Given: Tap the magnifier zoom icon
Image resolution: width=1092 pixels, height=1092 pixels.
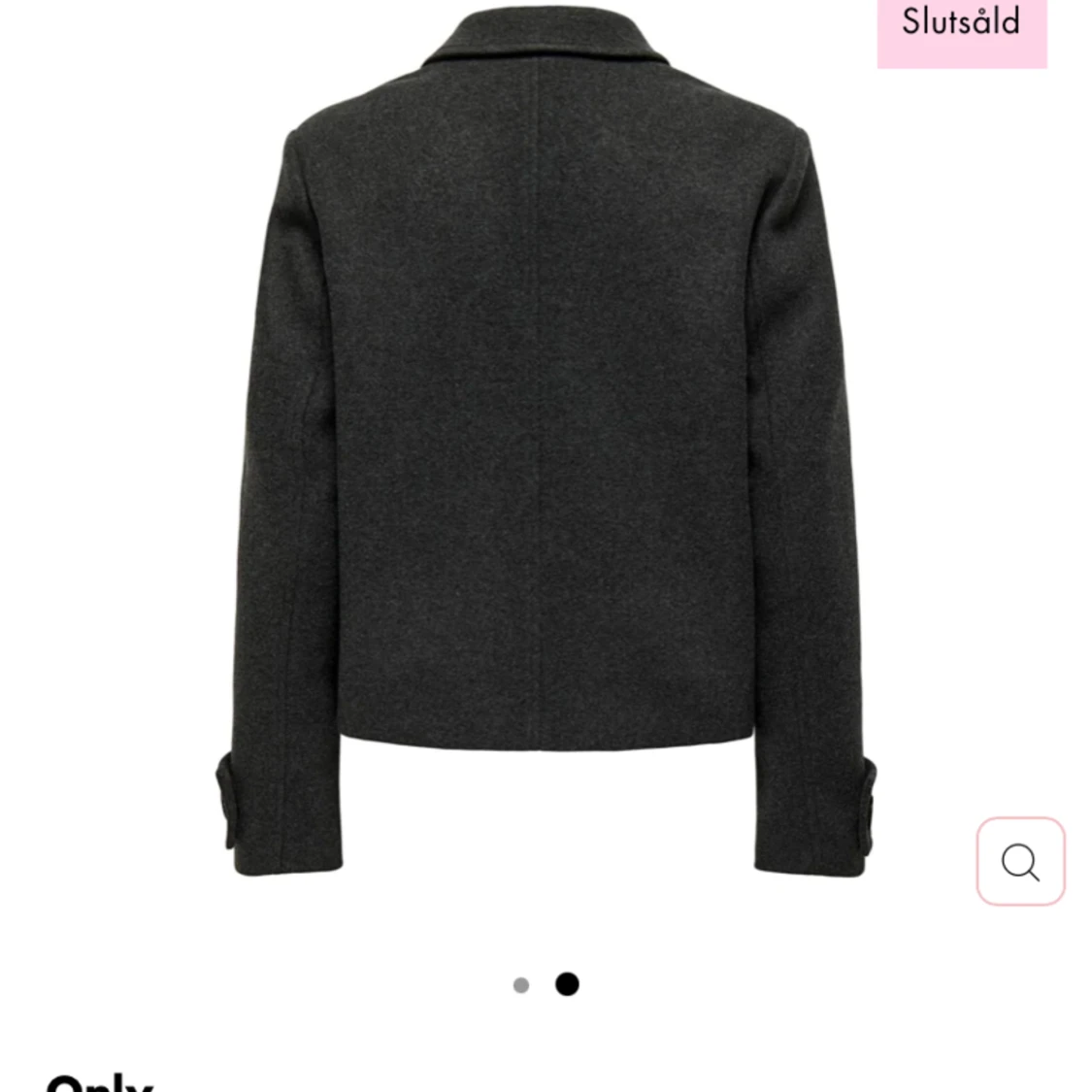Looking at the screenshot, I should click(x=1020, y=861).
